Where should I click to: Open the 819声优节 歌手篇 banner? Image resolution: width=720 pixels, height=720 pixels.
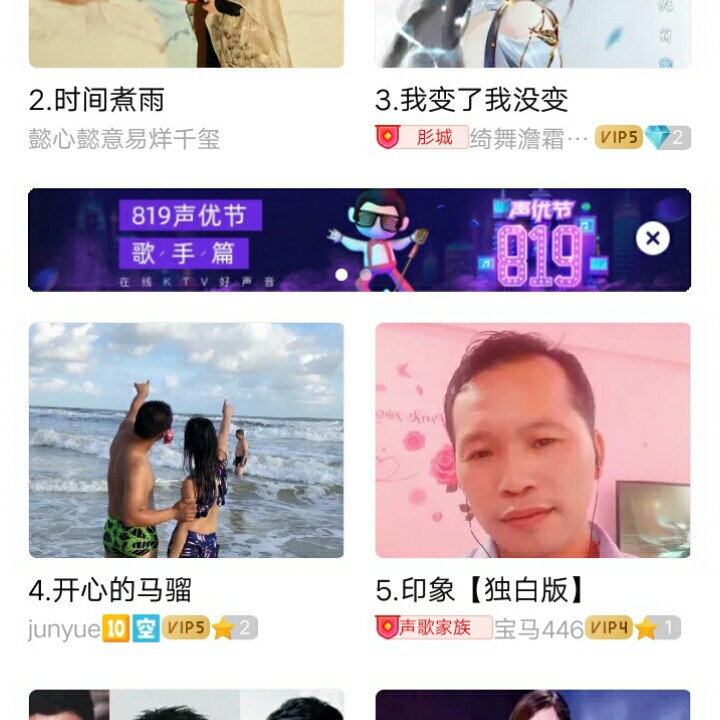click(330, 240)
